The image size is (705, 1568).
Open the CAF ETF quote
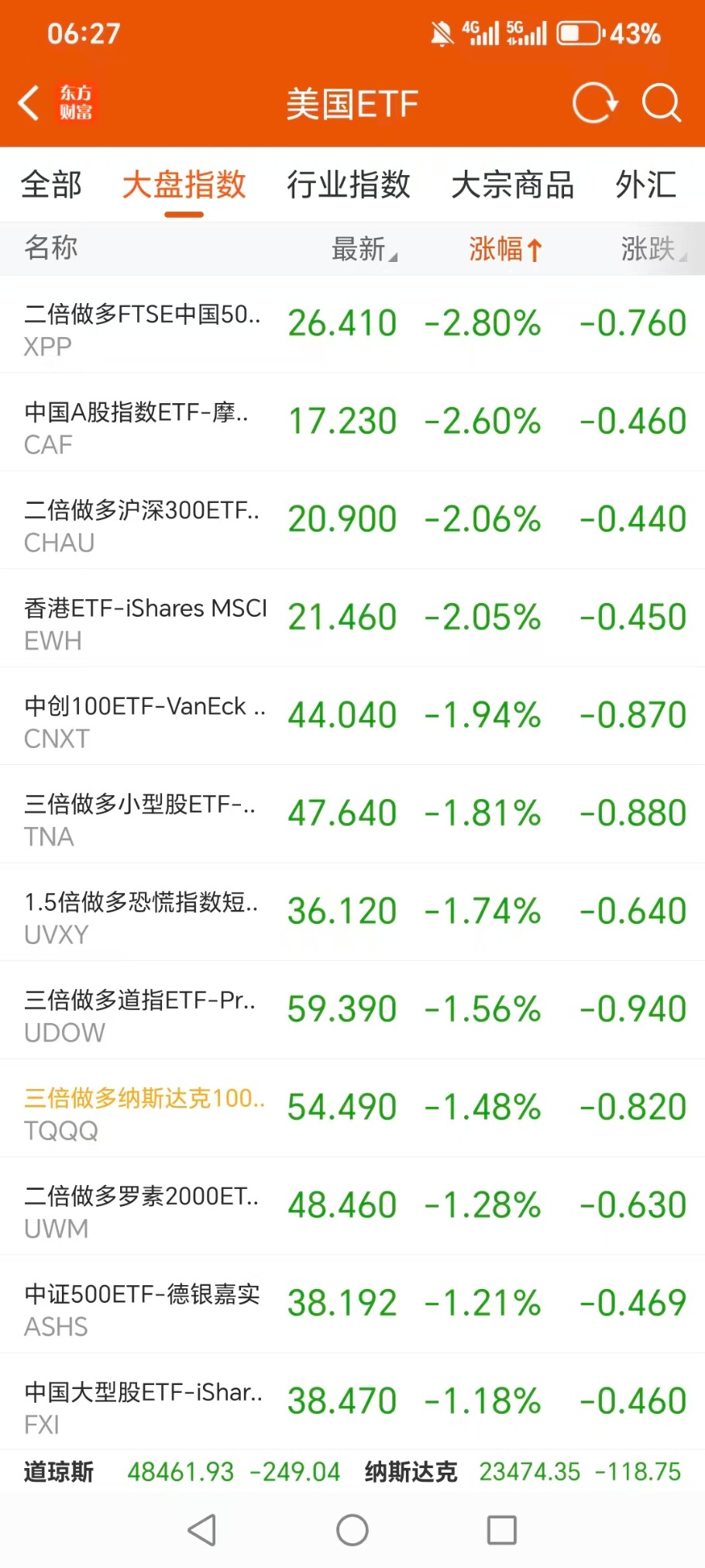[x=352, y=422]
